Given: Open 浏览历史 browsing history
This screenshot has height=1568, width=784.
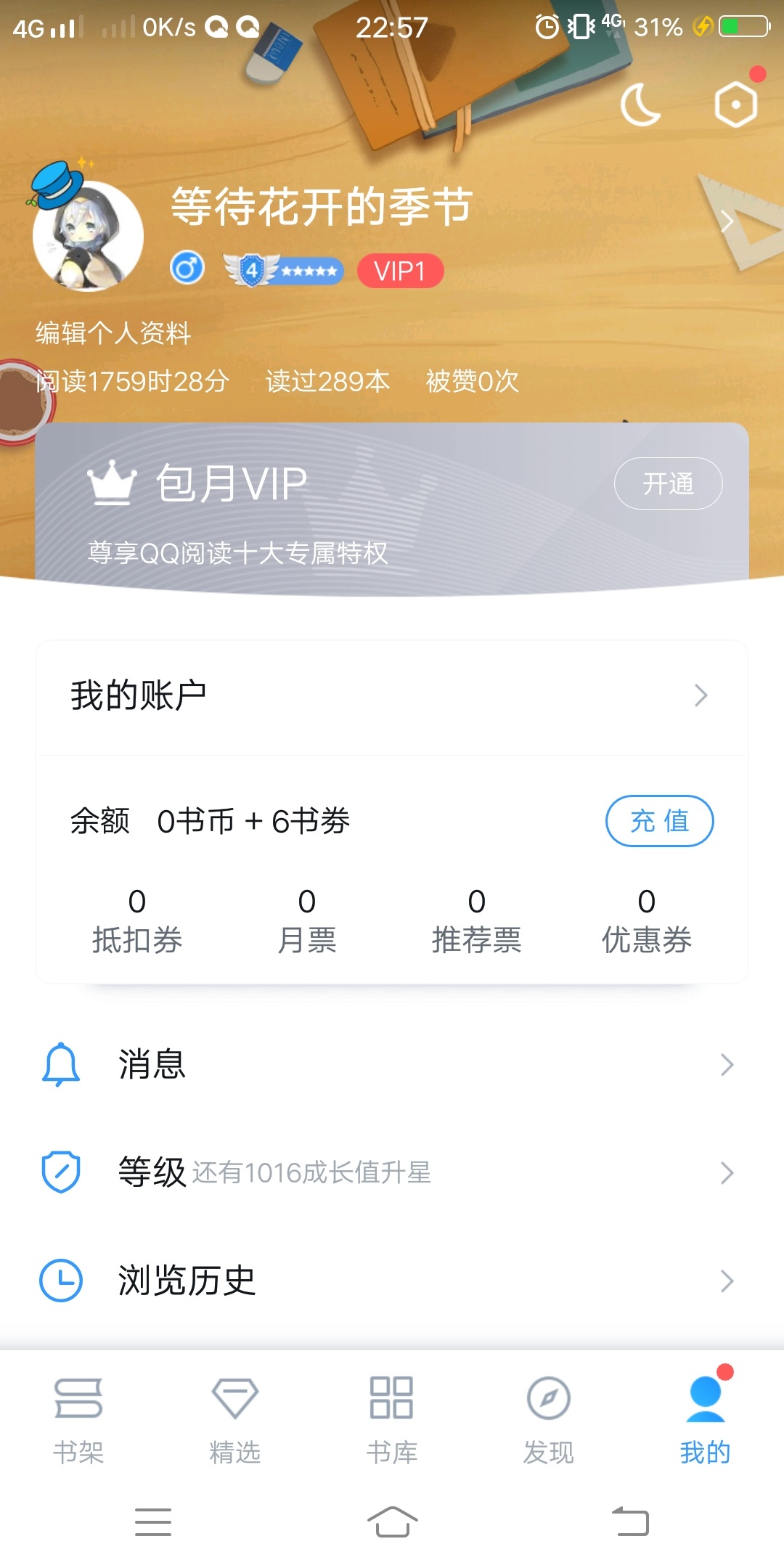Looking at the screenshot, I should coord(392,1281).
